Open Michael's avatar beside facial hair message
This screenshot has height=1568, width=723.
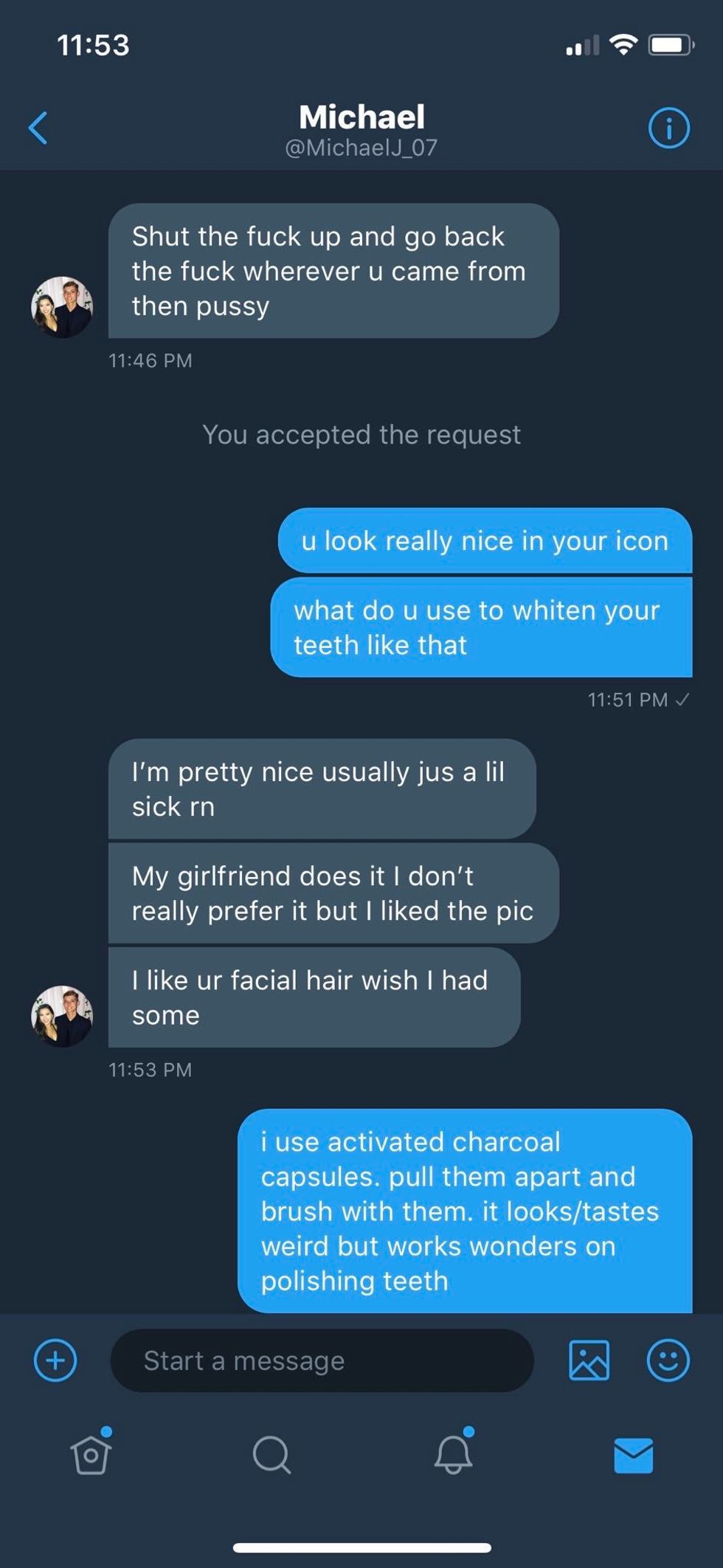(62, 1016)
